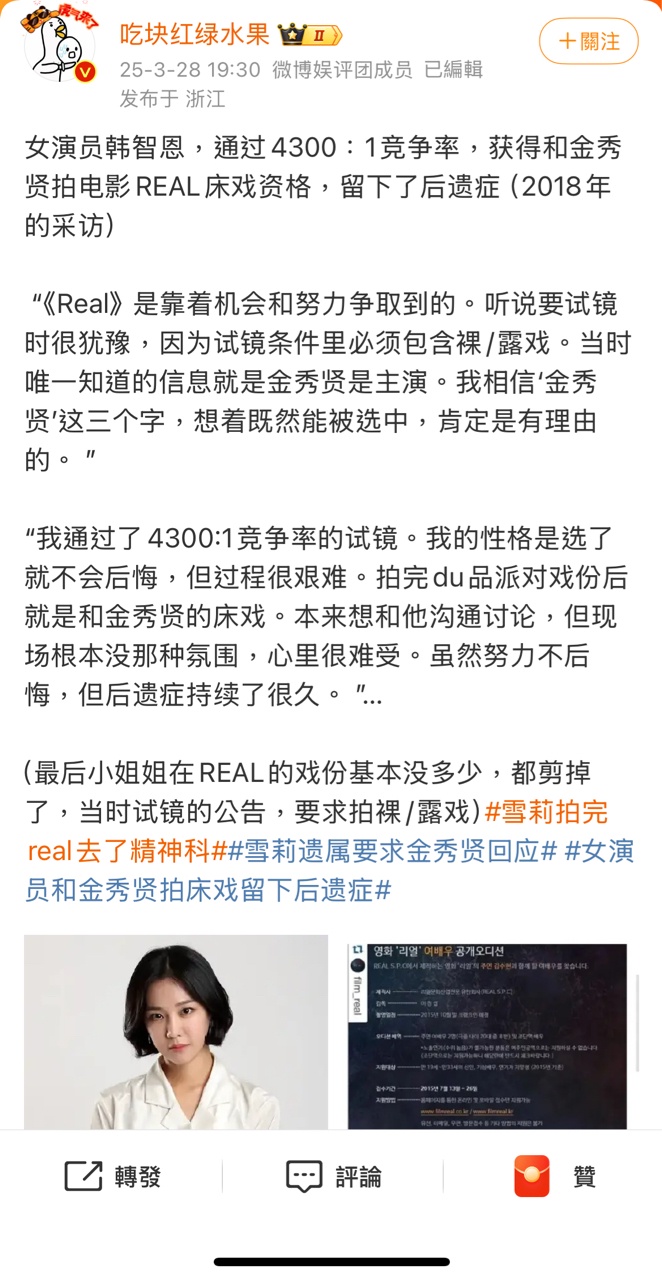Image resolution: width=662 pixels, height=1280 pixels.
Task: Open comments via 評論
Action: 334,1176
